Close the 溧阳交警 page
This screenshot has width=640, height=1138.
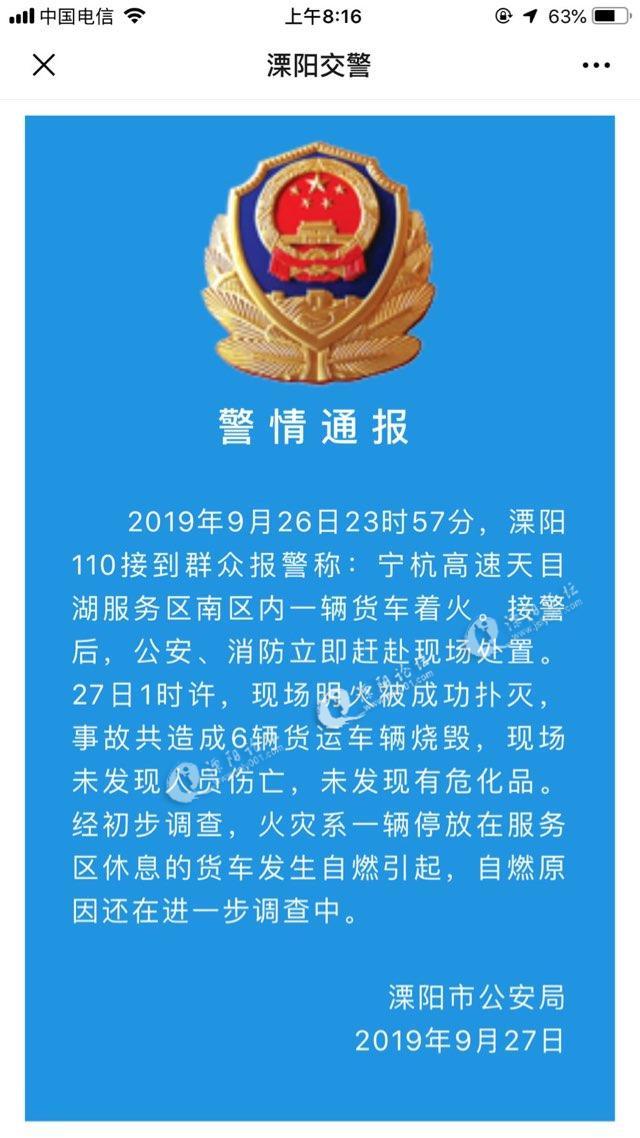(44, 66)
